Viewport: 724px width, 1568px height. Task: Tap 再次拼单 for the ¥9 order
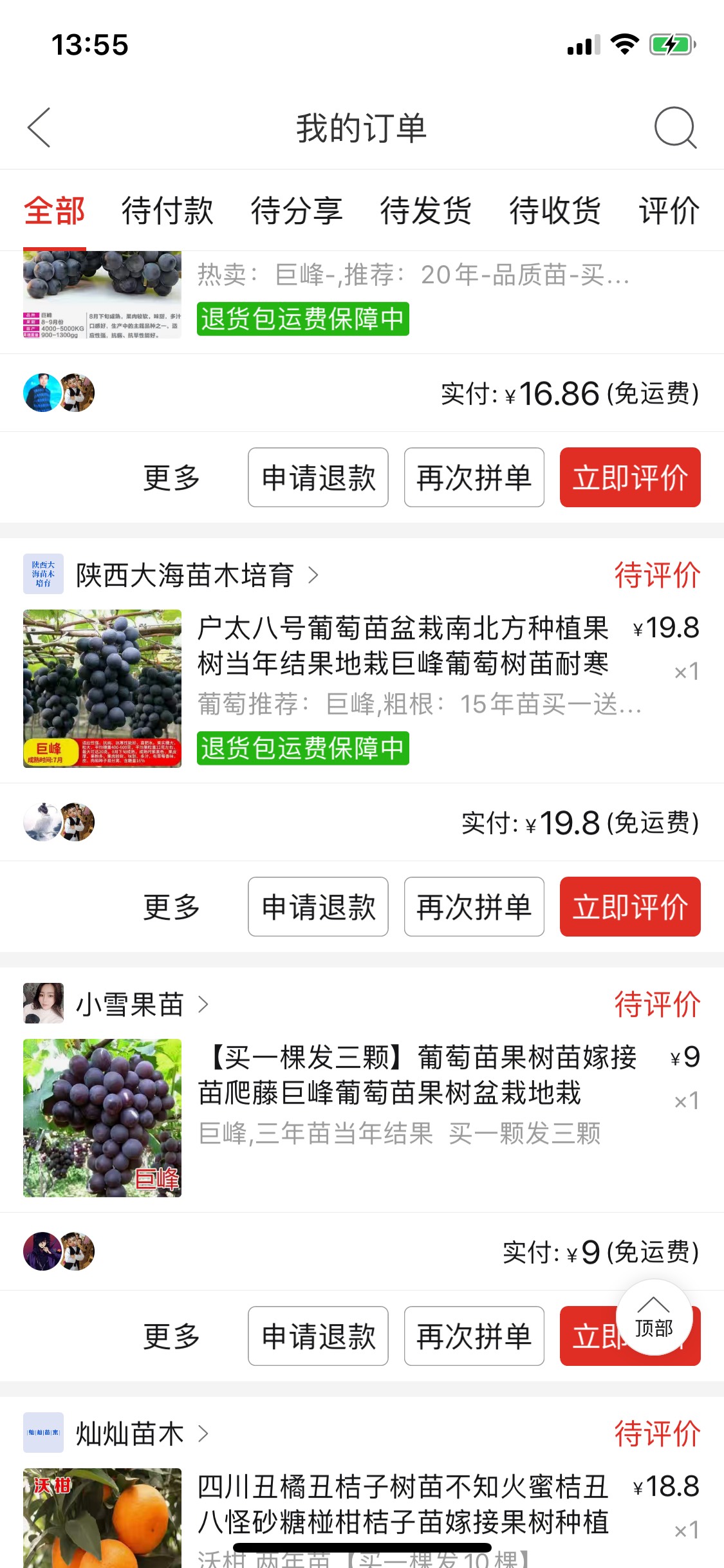tap(474, 1336)
